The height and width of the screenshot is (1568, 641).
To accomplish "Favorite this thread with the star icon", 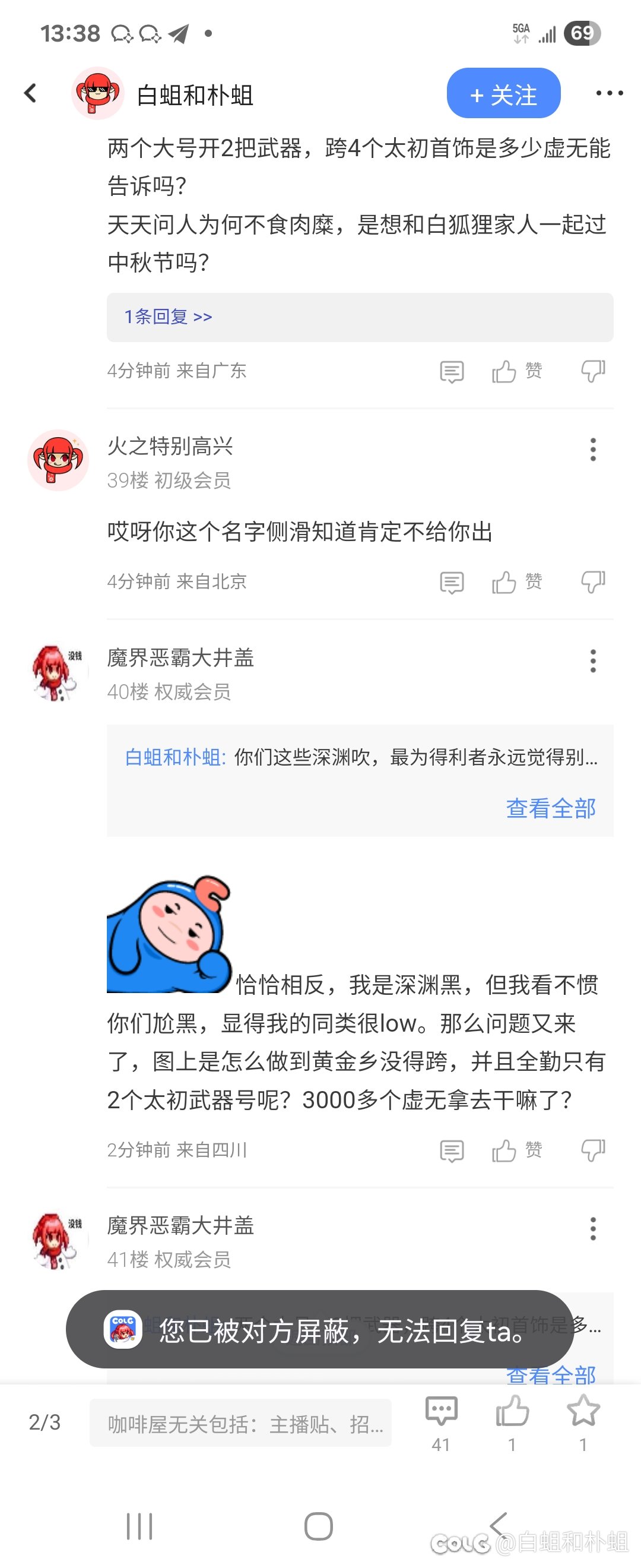I will (583, 1412).
